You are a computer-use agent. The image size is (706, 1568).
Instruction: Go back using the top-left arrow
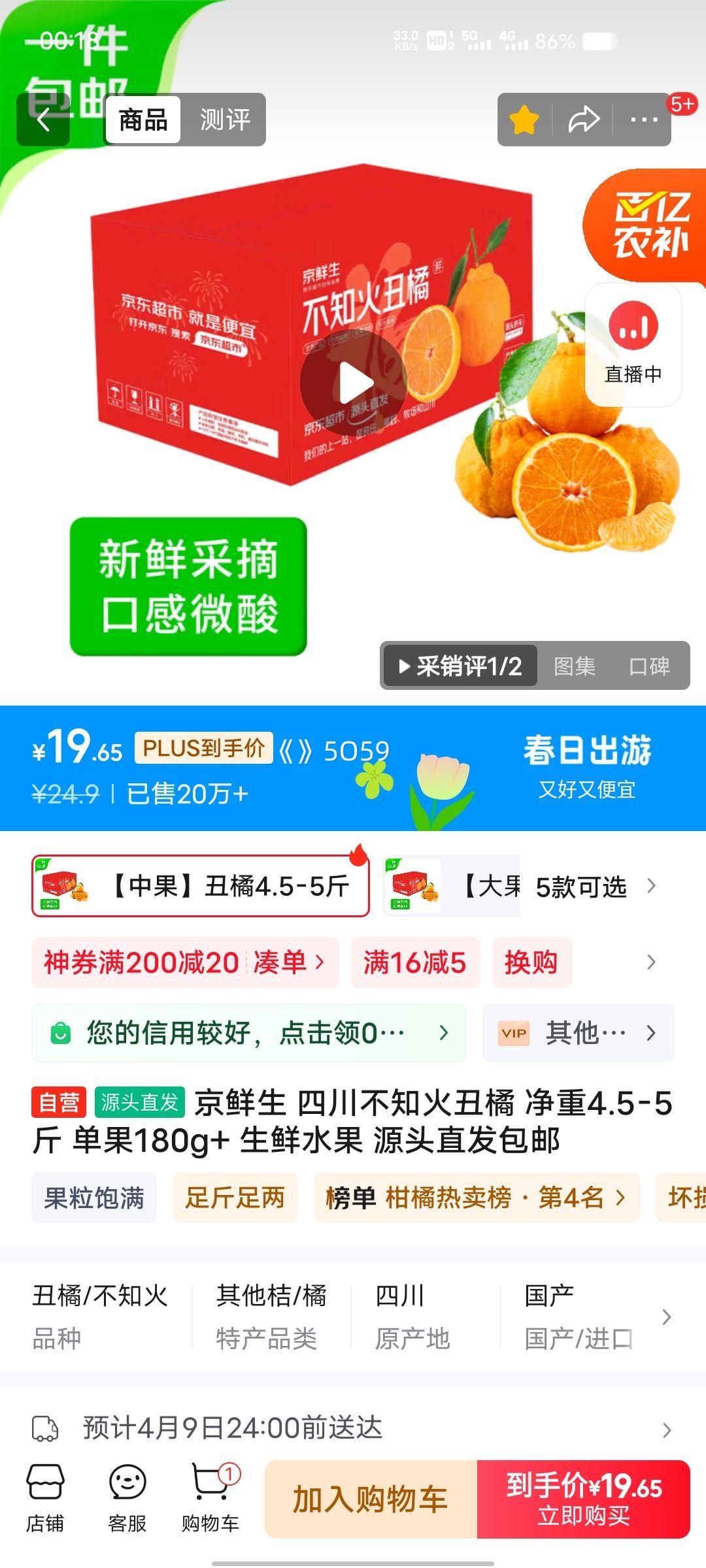[x=43, y=120]
